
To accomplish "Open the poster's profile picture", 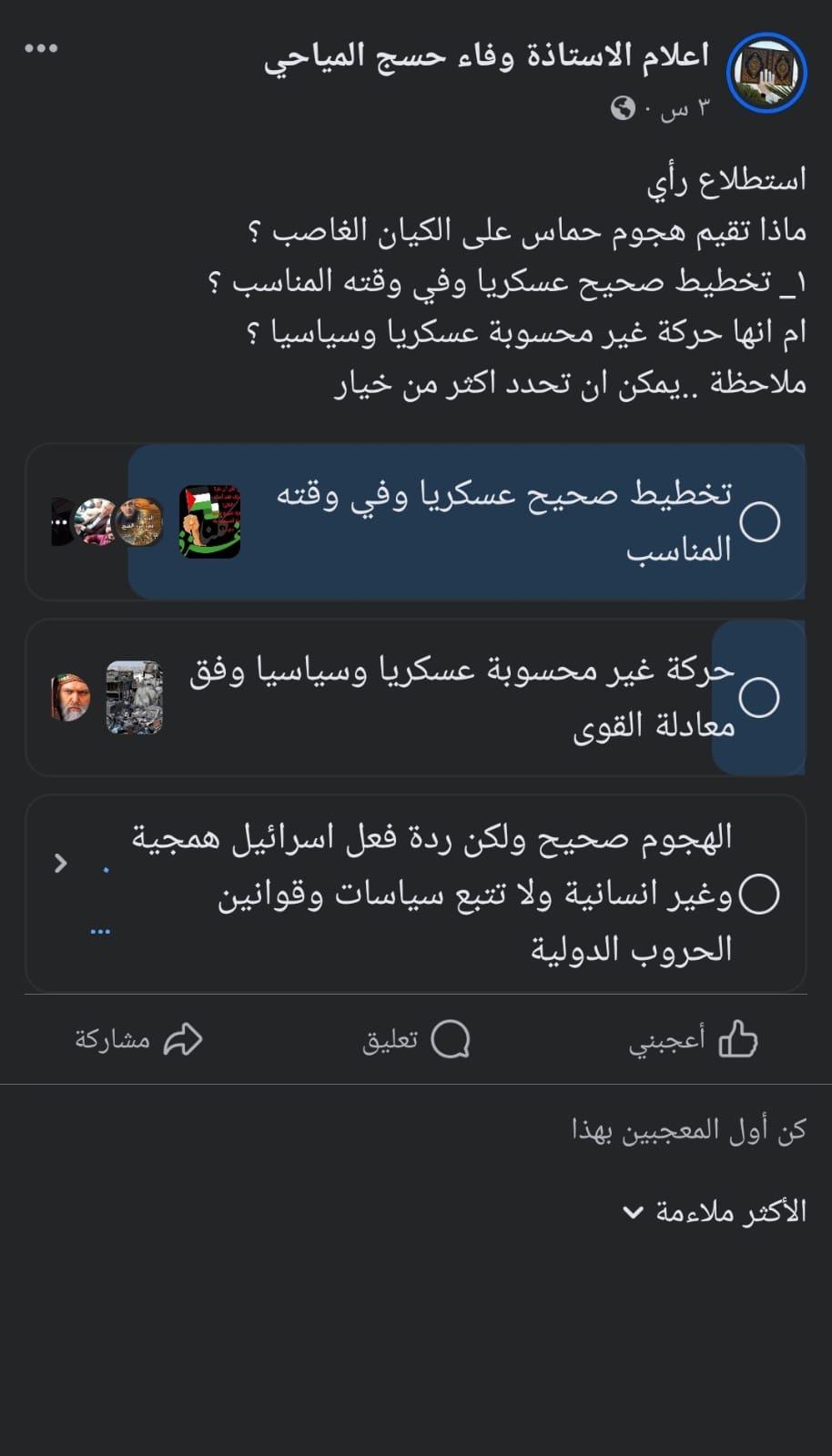I will (767, 73).
